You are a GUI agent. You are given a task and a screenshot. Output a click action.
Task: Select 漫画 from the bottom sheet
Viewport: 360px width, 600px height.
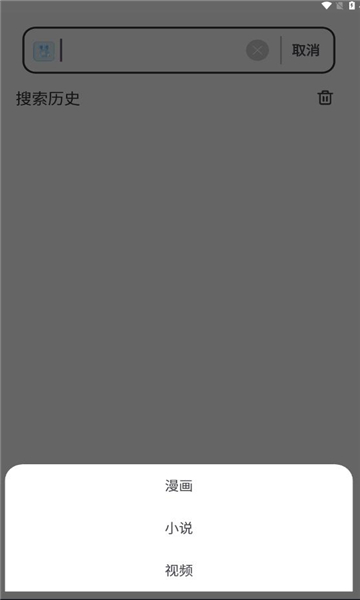pyautogui.click(x=179, y=486)
